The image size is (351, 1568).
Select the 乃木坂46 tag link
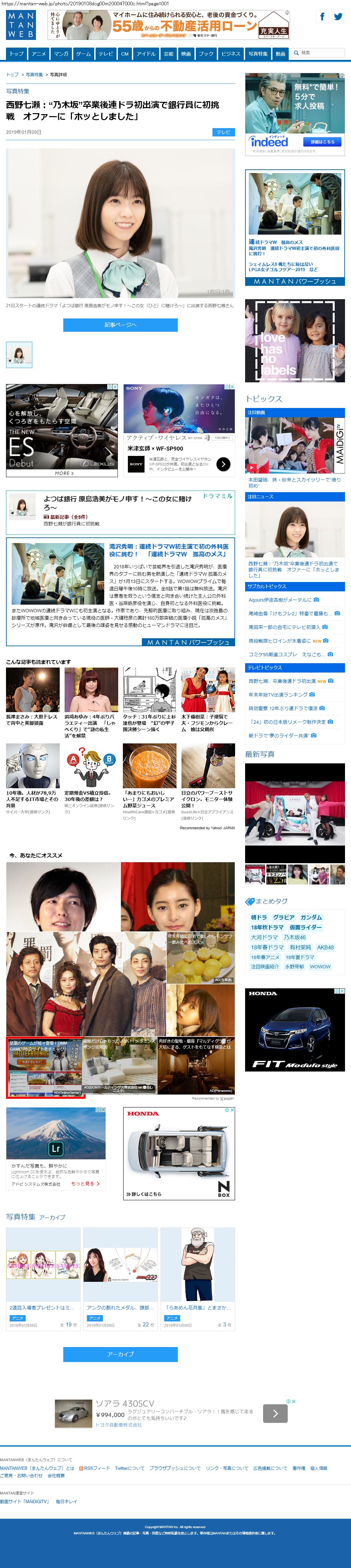click(x=294, y=937)
